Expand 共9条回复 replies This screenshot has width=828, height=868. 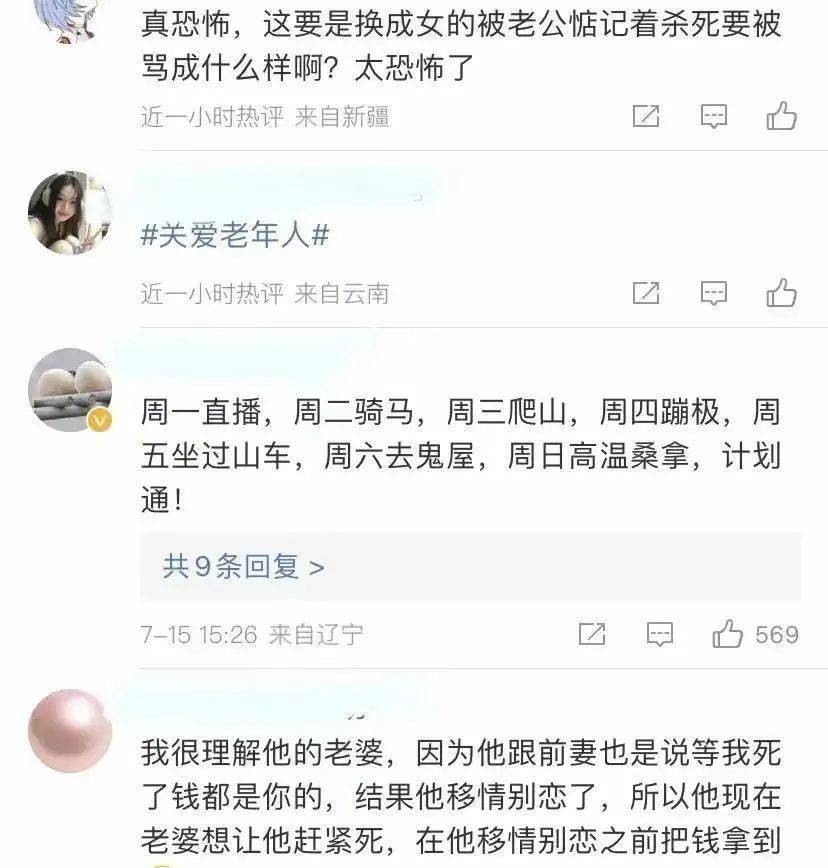(x=244, y=568)
